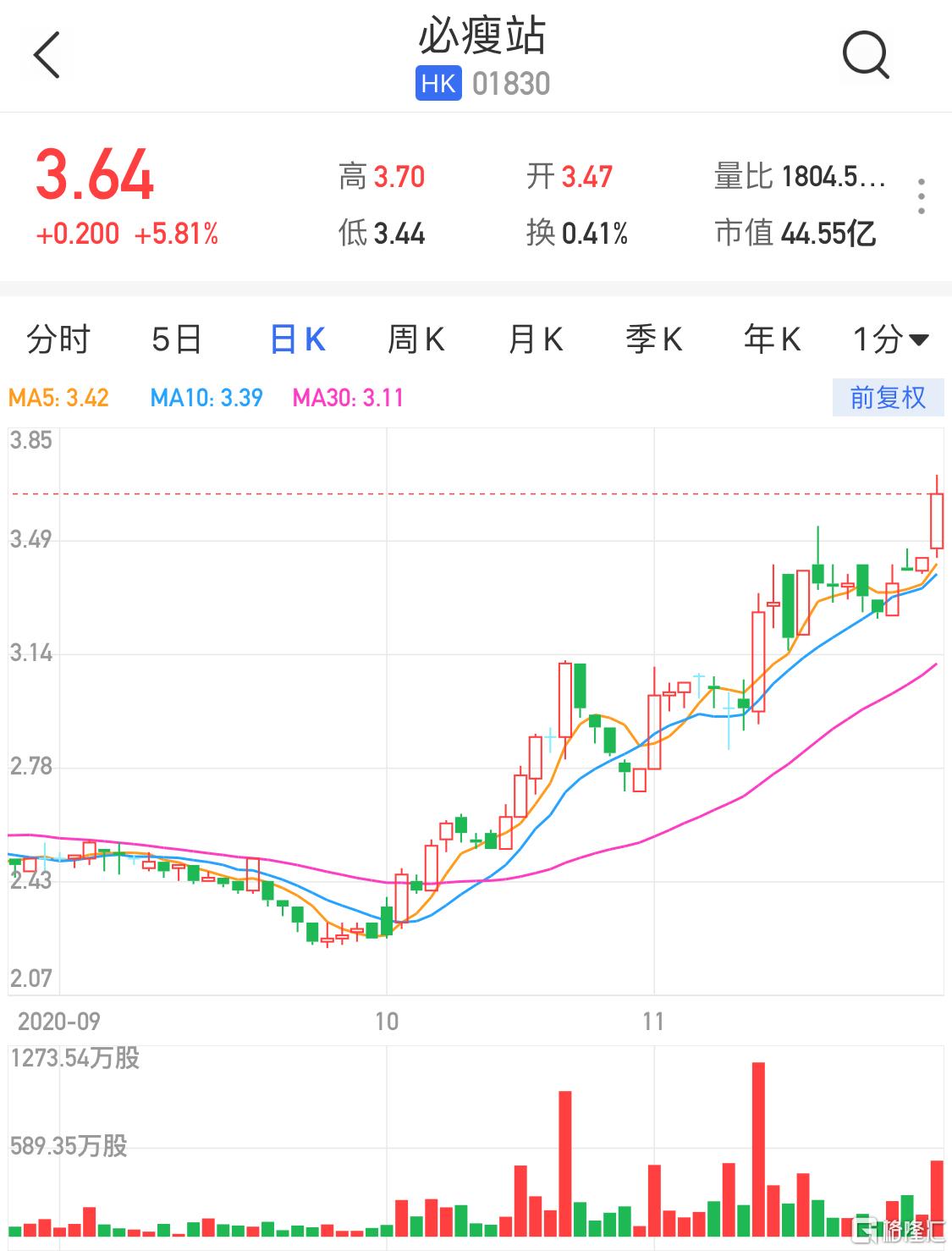This screenshot has width=952, height=1251.
Task: Tap the 前复权 price adjustment button
Action: pyautogui.click(x=887, y=398)
